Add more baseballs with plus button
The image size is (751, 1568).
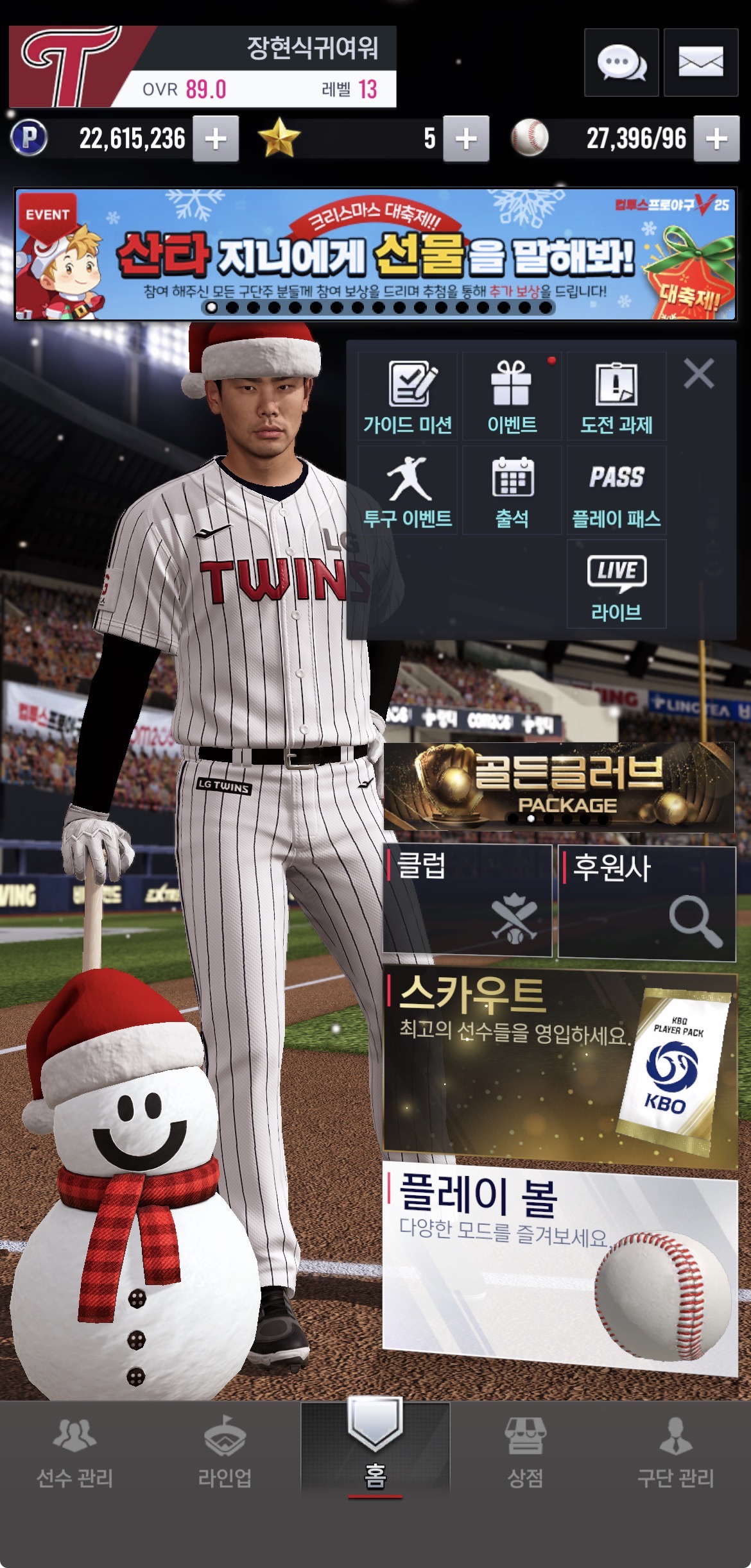pos(716,139)
